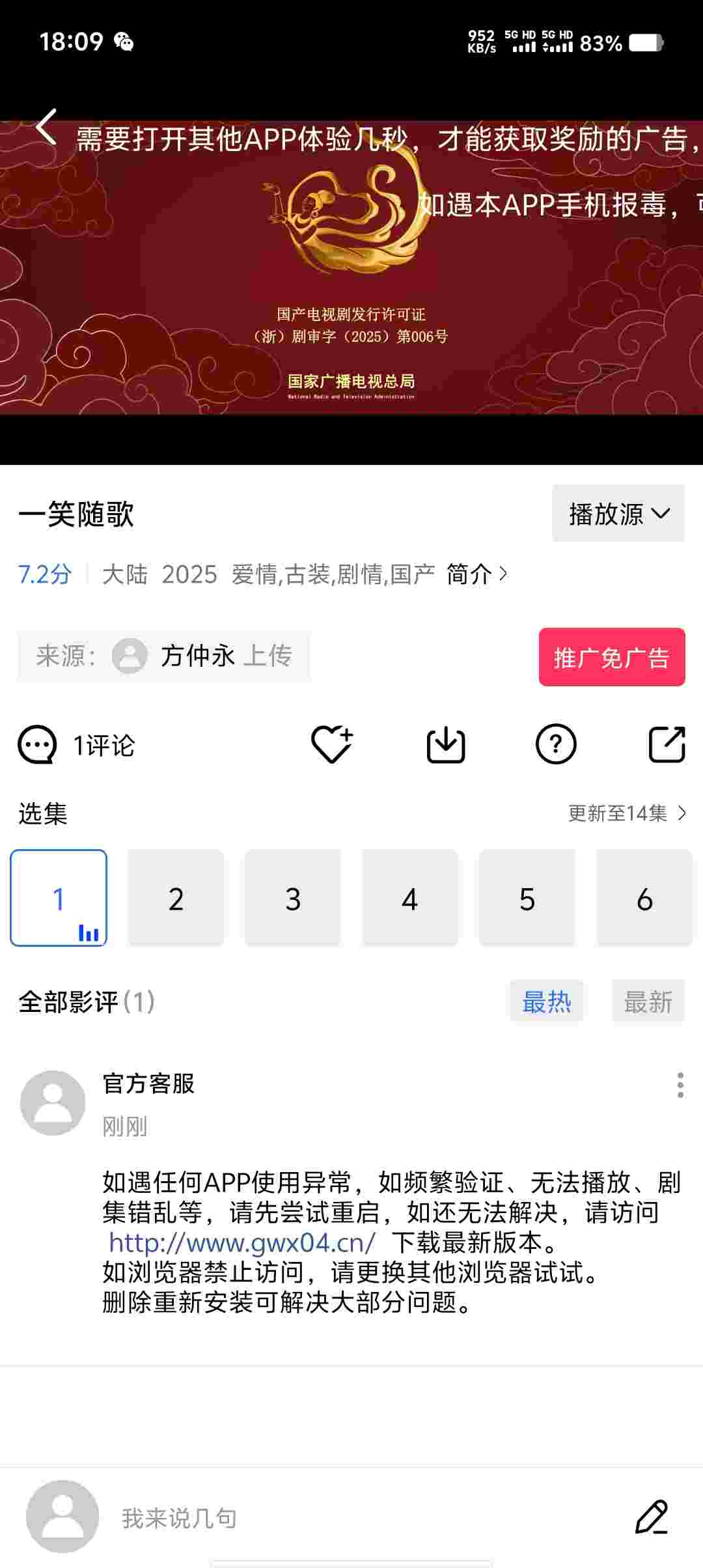Open the help question mark icon
Screen dimensions: 703x1568
[x=555, y=744]
